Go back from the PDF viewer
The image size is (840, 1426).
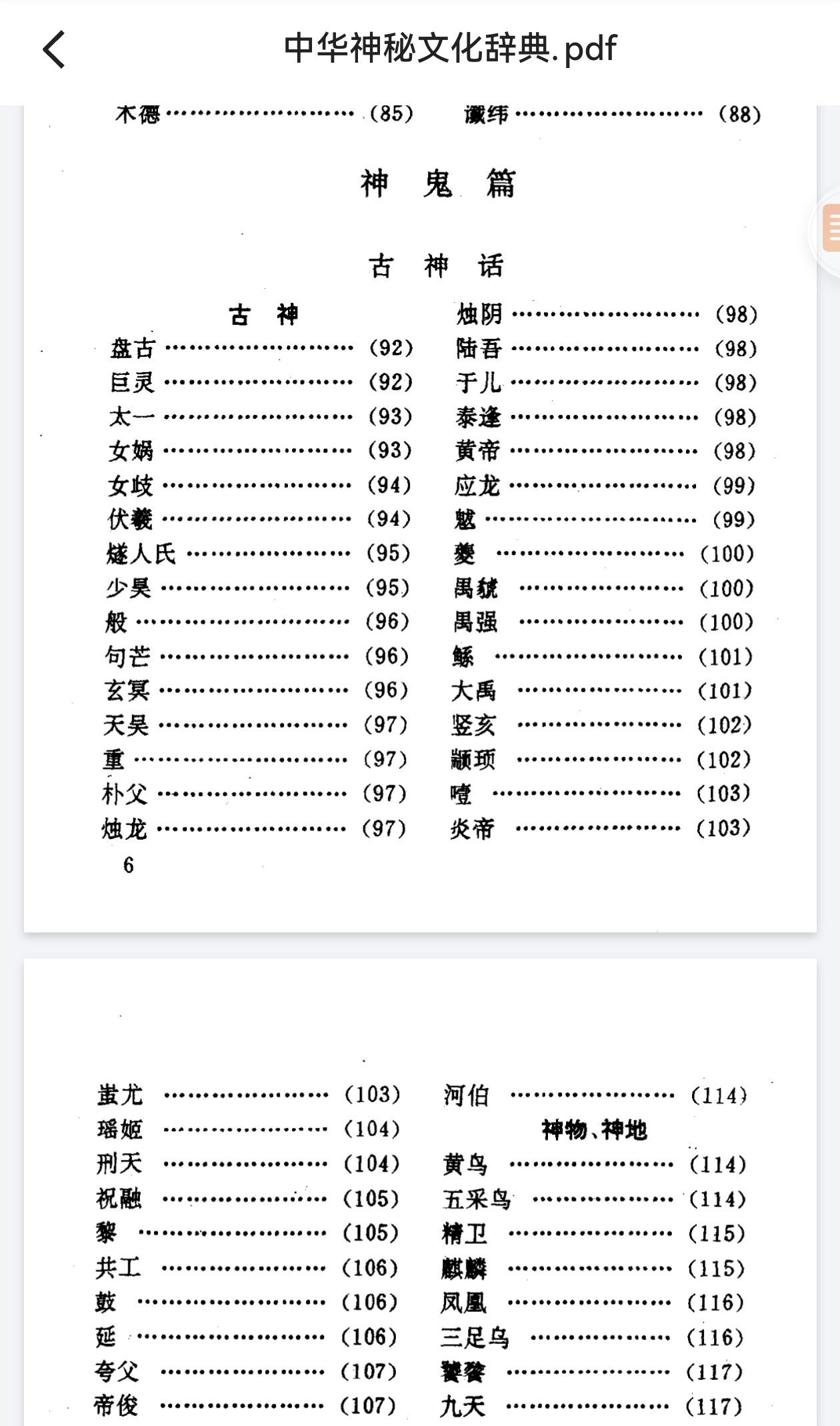tap(55, 49)
